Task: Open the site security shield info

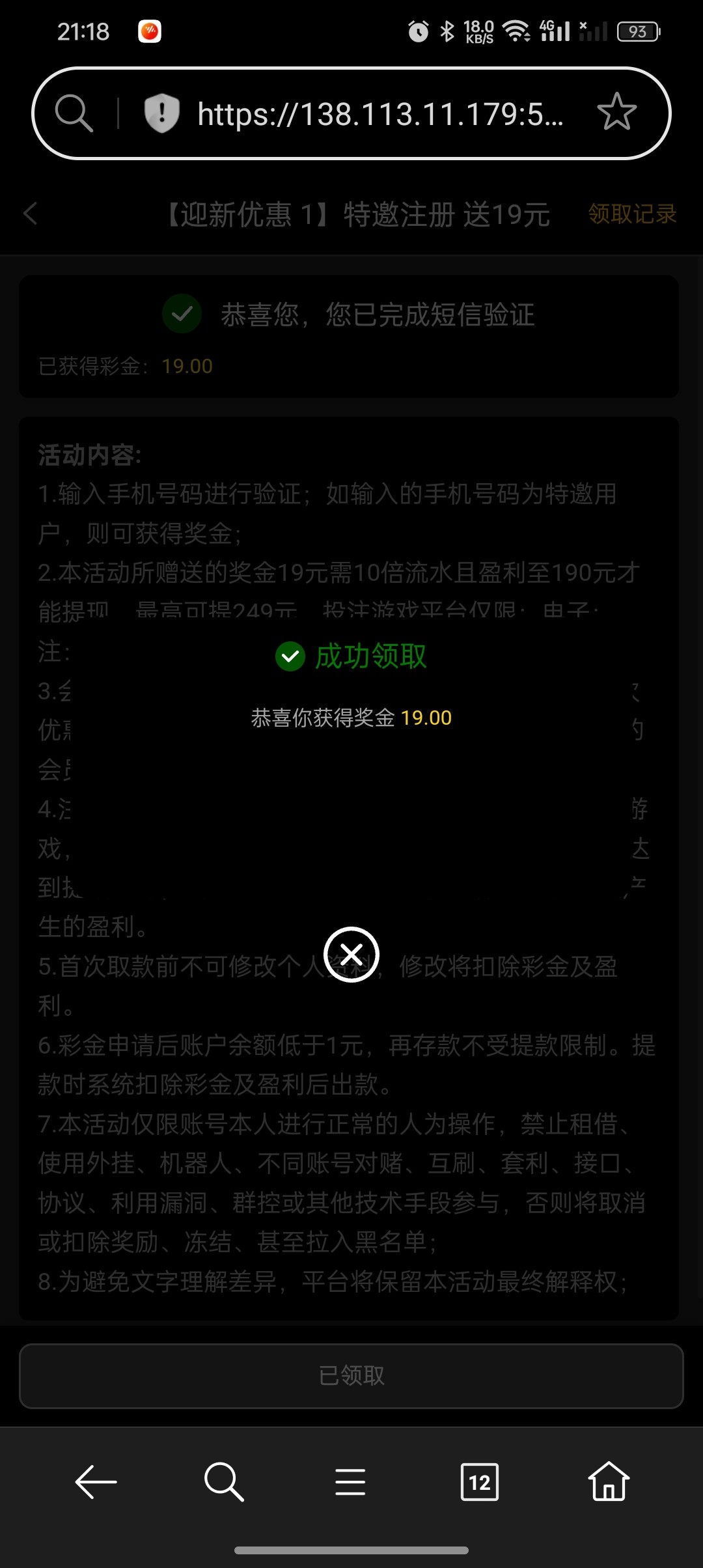Action: coord(161,113)
